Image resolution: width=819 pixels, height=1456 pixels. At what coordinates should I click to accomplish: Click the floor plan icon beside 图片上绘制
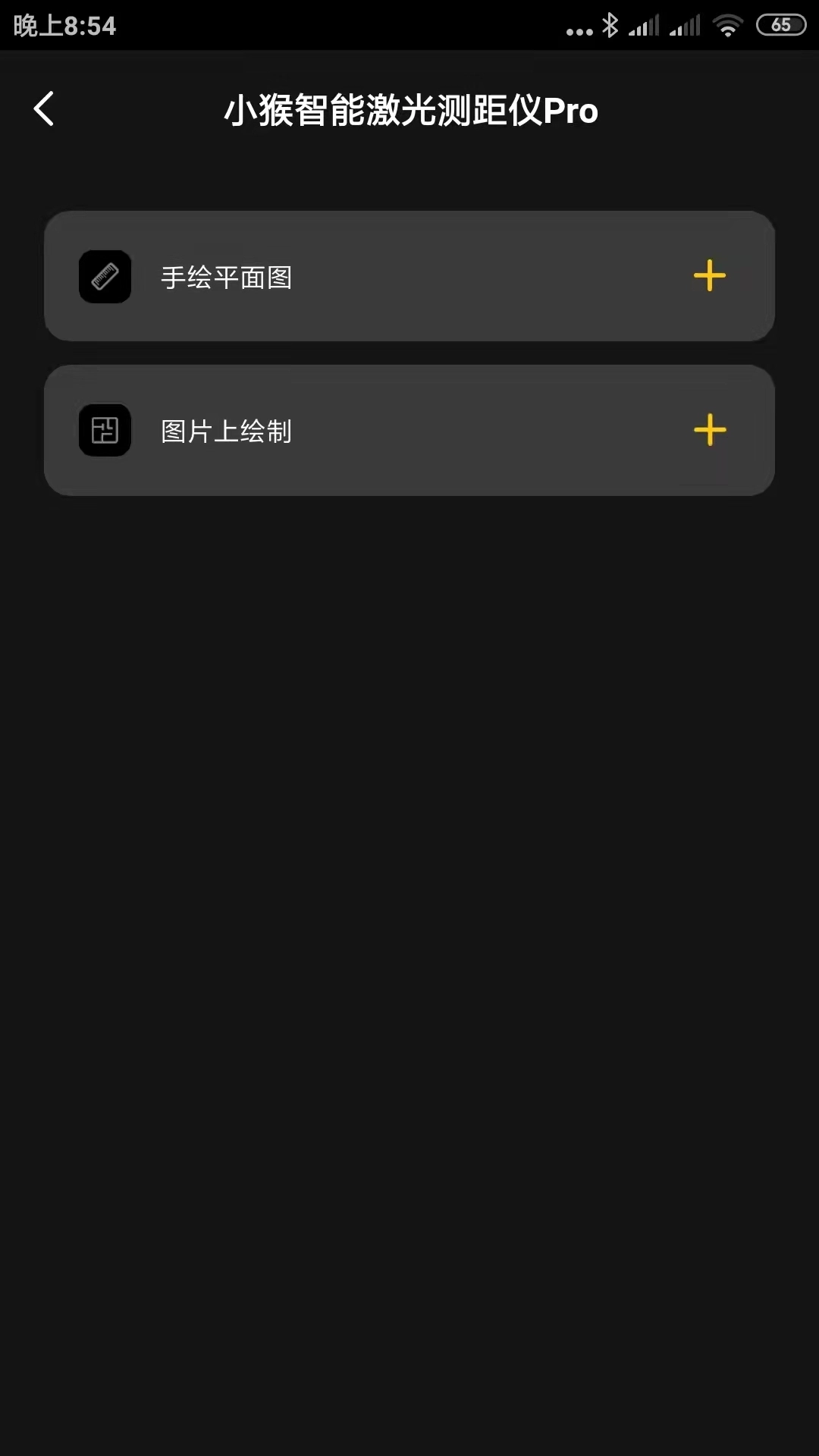(x=105, y=429)
